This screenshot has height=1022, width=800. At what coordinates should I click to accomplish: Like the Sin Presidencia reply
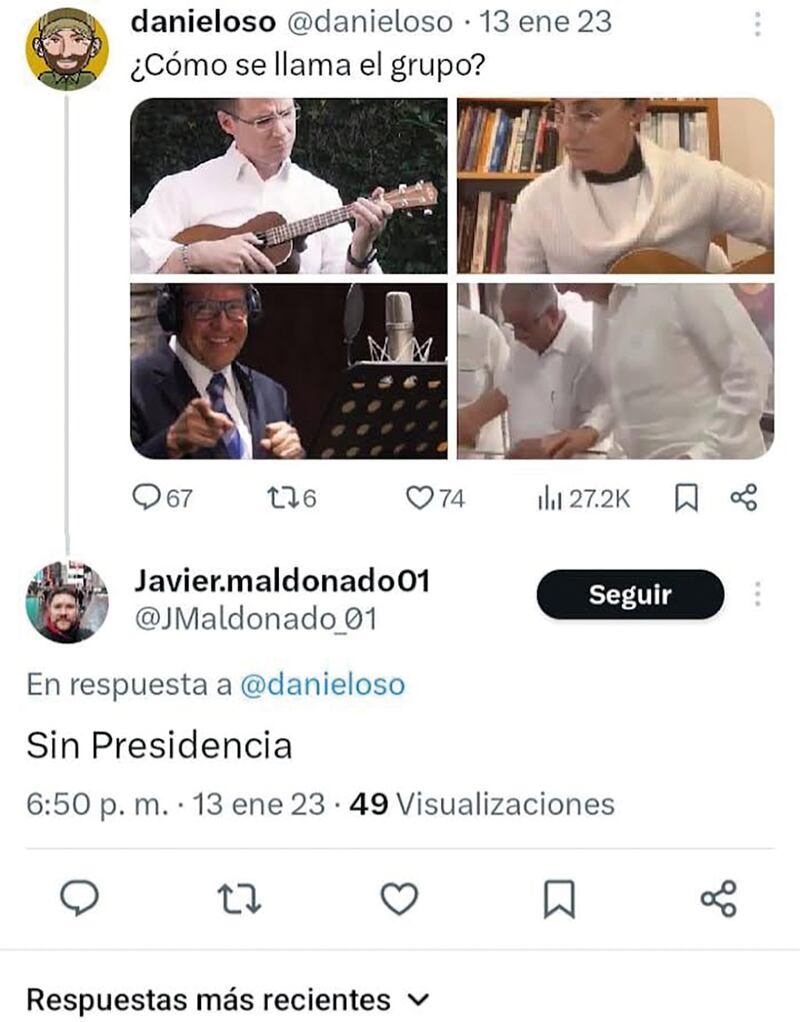coord(399,899)
